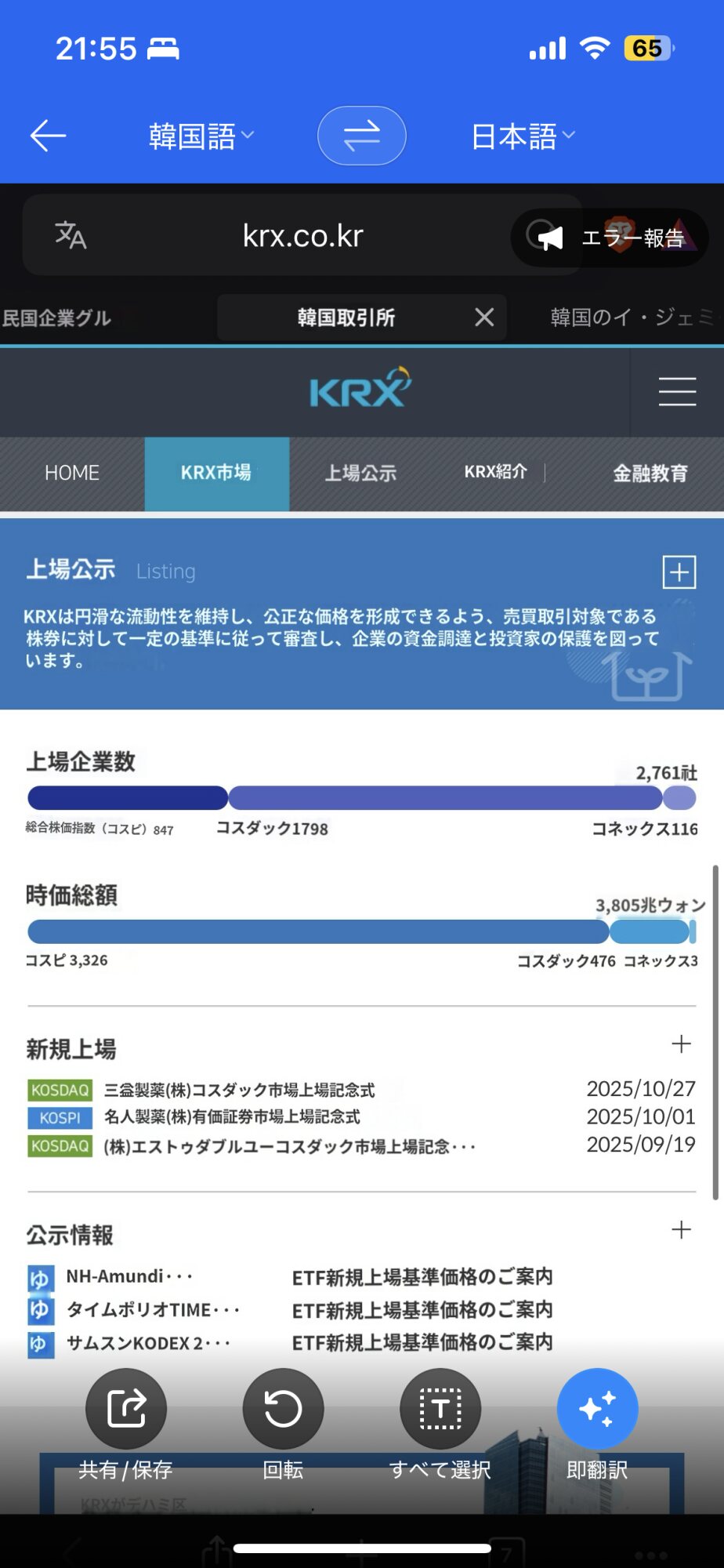The width and height of the screenshot is (724, 1568).
Task: Expand the 上場公示 Listing panel
Action: [x=679, y=572]
